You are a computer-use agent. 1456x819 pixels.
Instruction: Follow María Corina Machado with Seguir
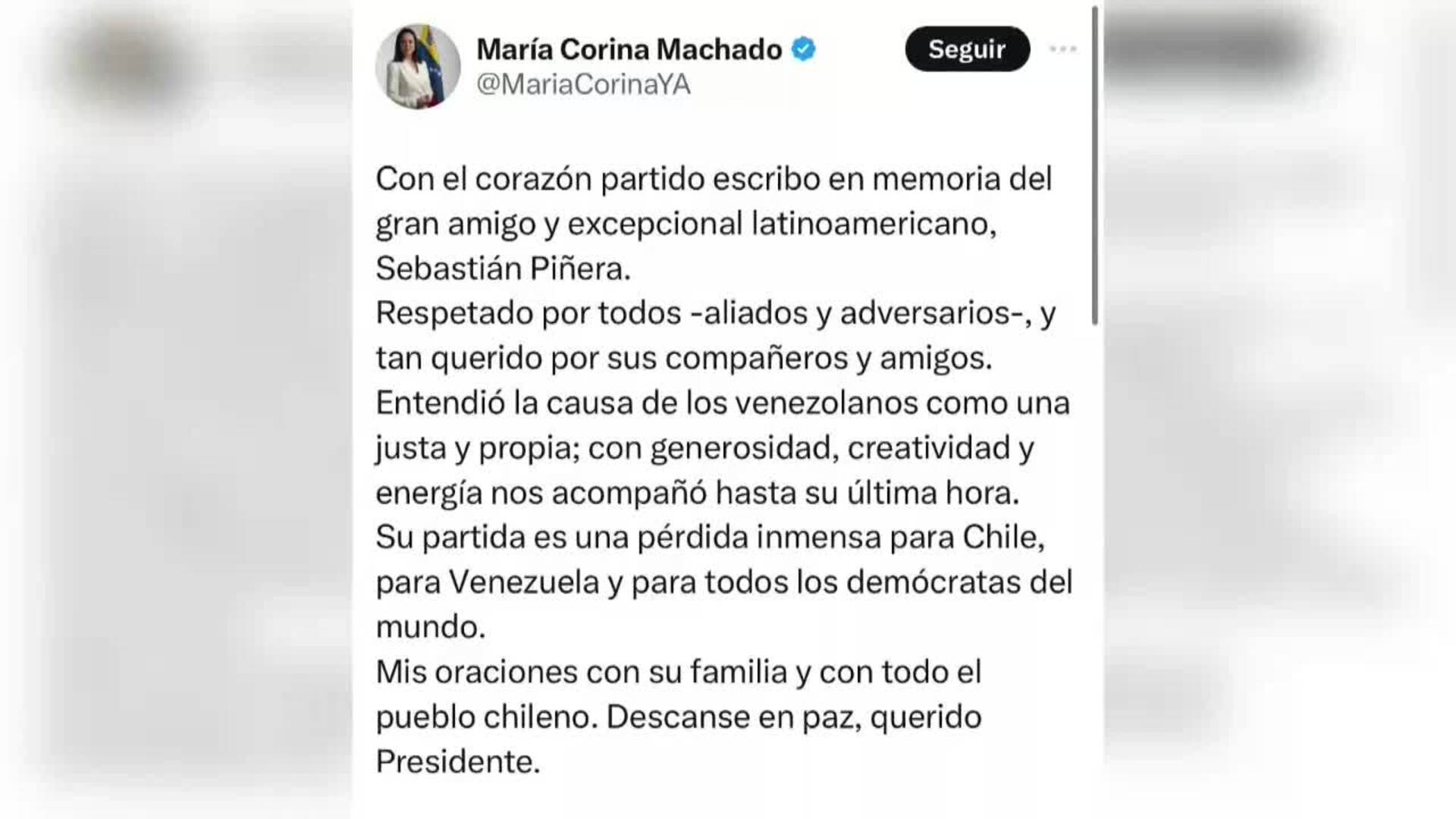tap(967, 49)
